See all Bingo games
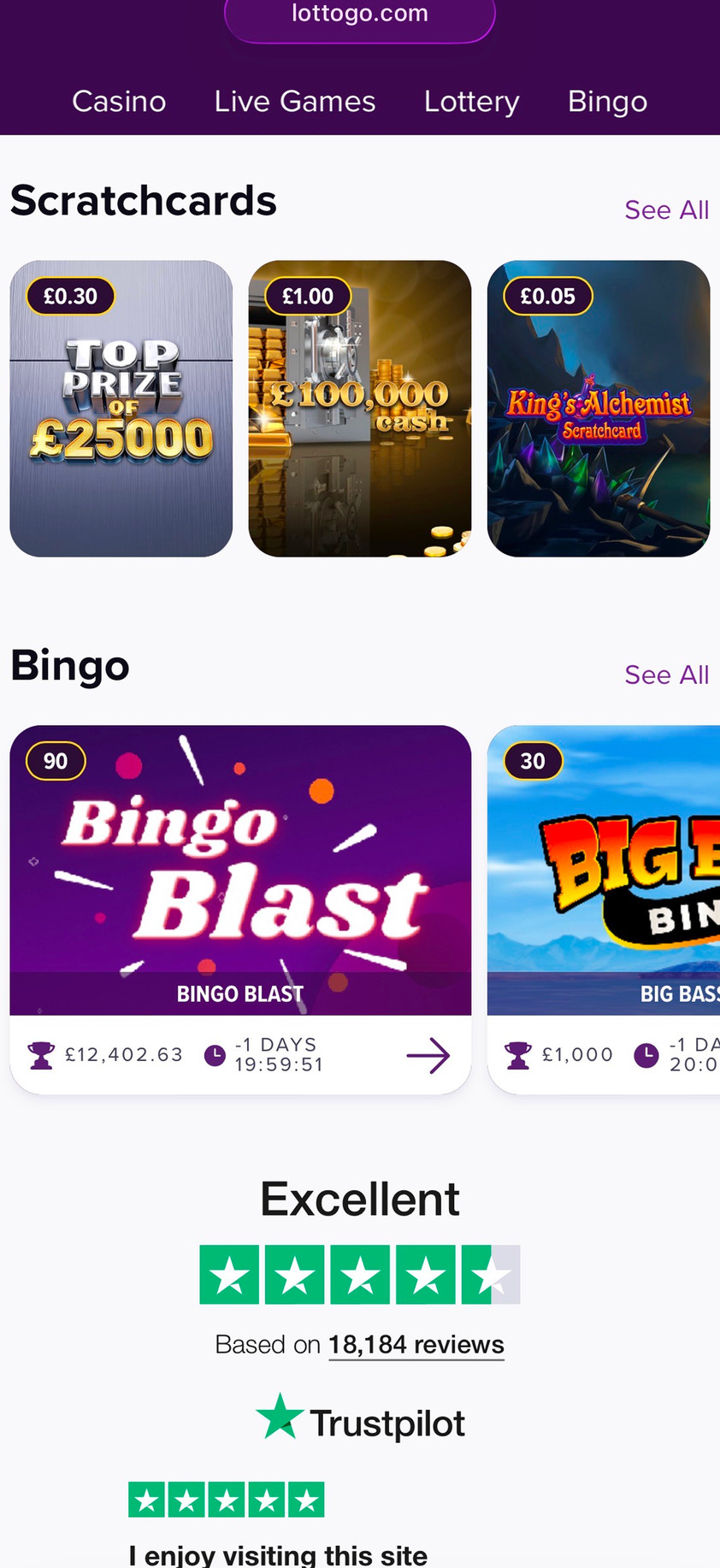 pos(666,675)
